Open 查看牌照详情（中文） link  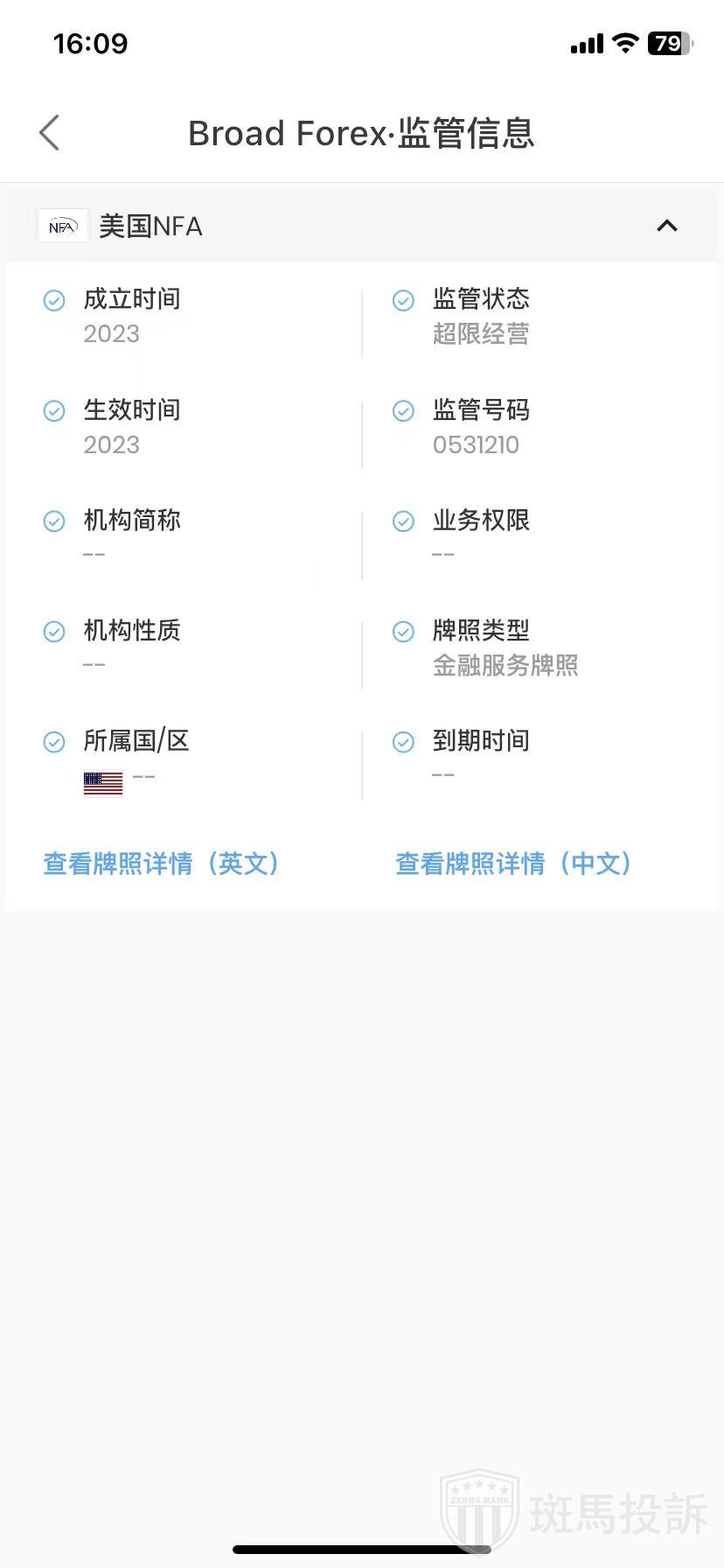514,864
